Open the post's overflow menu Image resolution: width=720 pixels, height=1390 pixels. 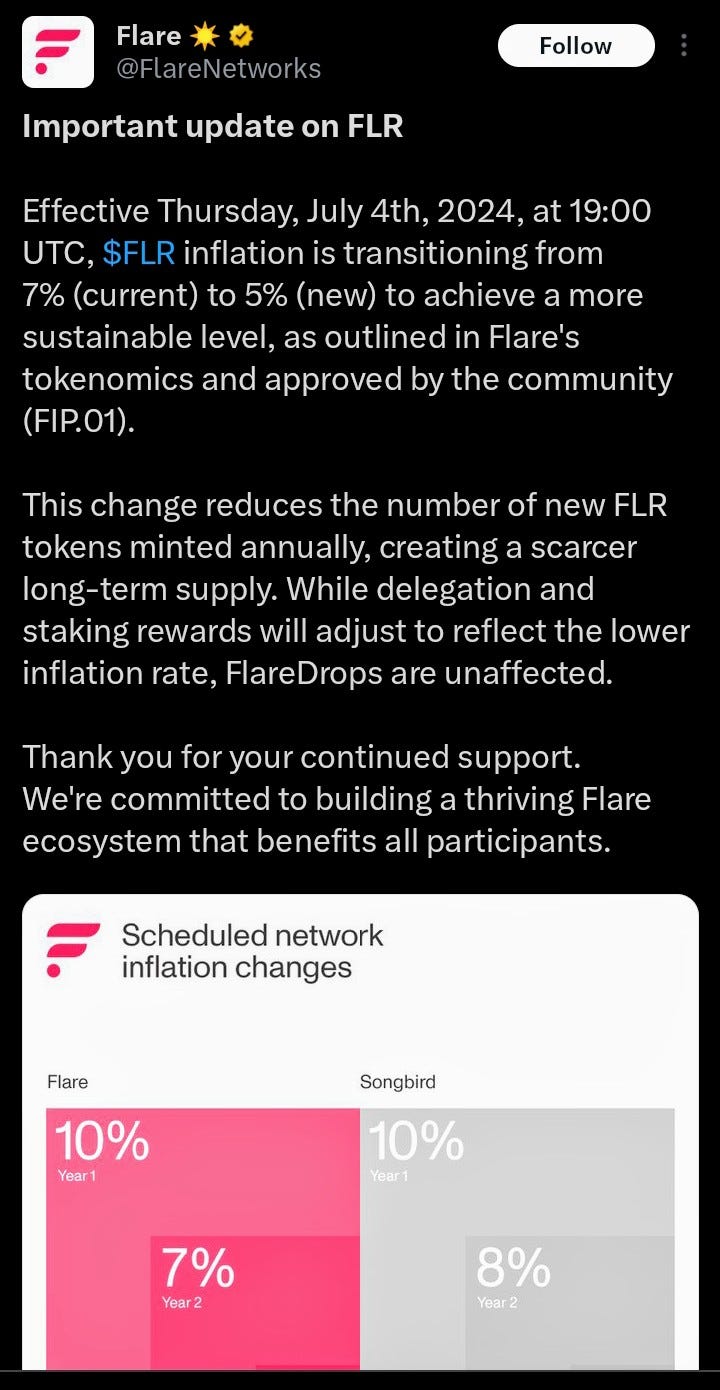point(684,46)
